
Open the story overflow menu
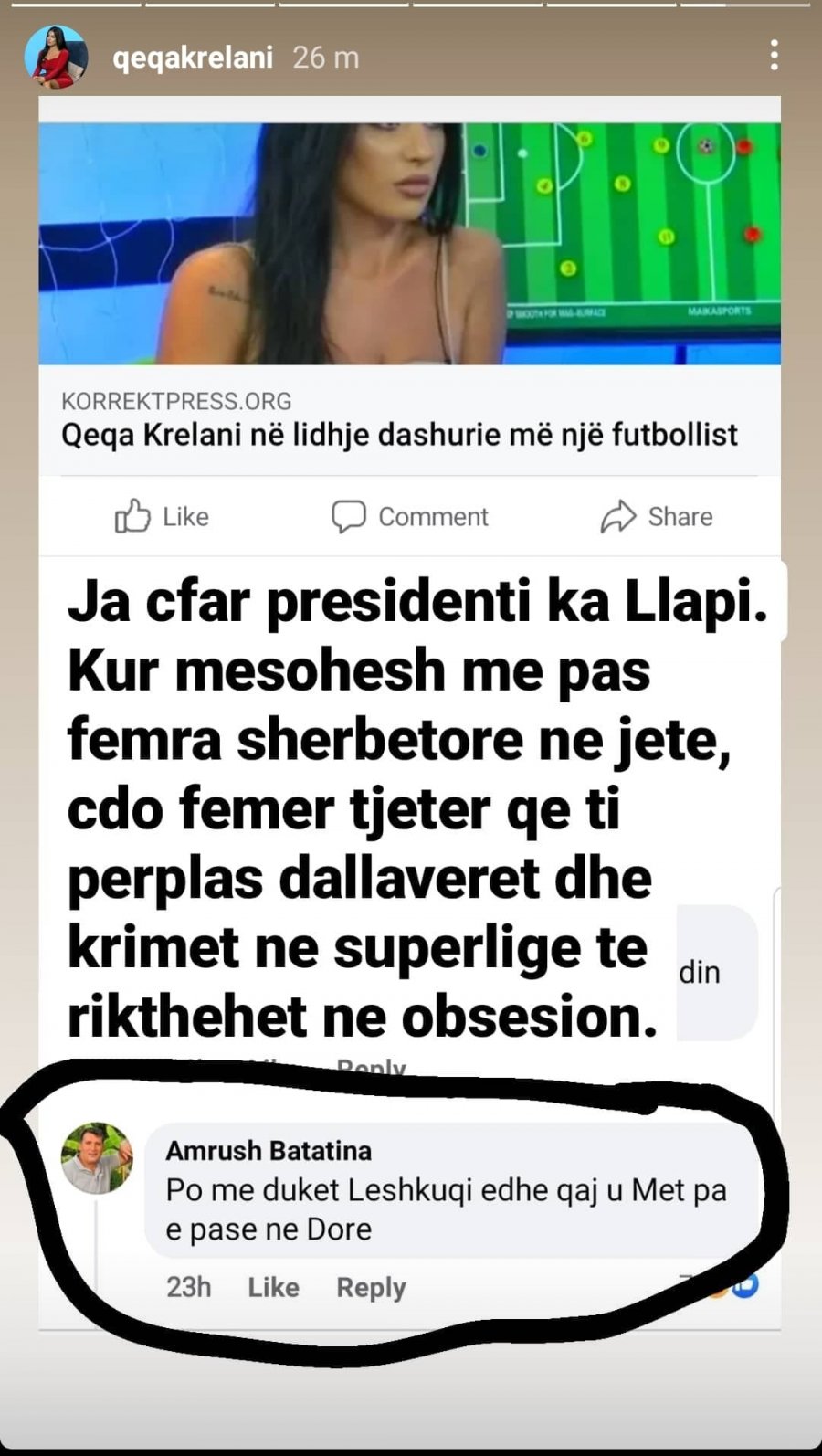[774, 56]
